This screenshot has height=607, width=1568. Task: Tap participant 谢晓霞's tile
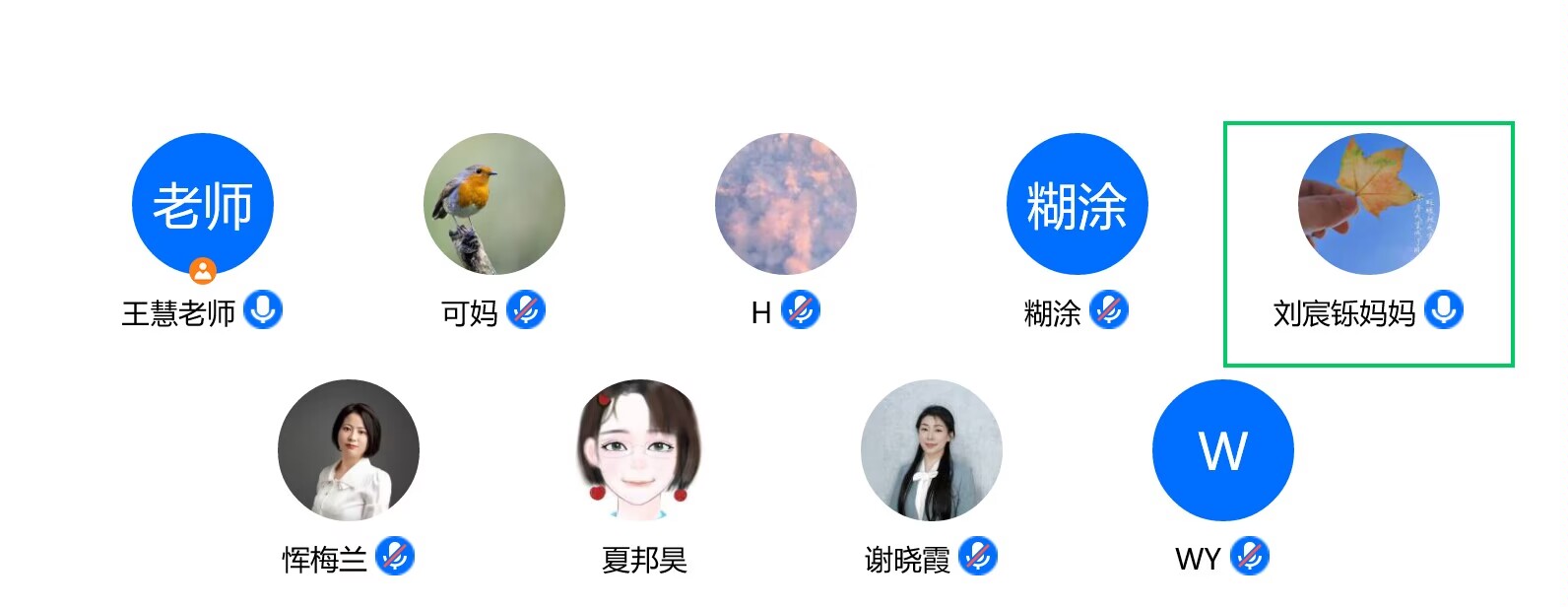point(931,450)
